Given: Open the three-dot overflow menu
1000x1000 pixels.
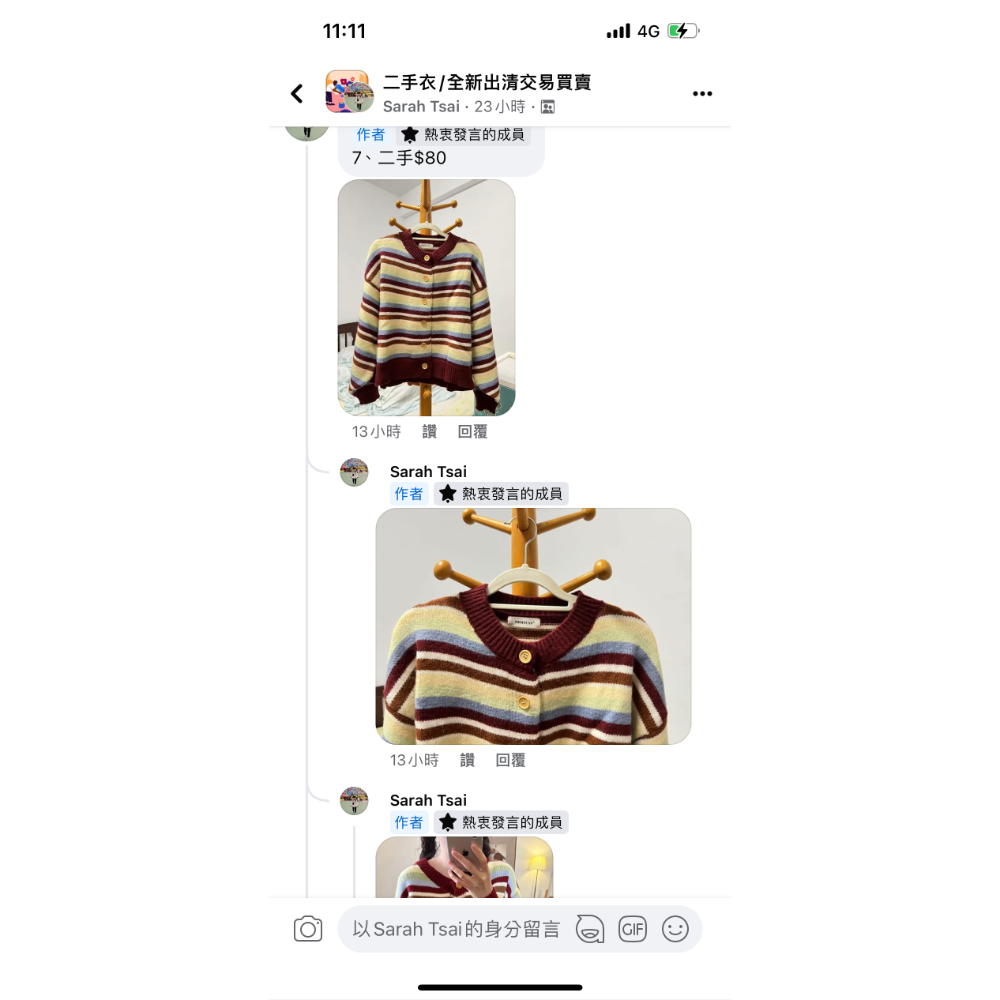Looking at the screenshot, I should pyautogui.click(x=702, y=94).
